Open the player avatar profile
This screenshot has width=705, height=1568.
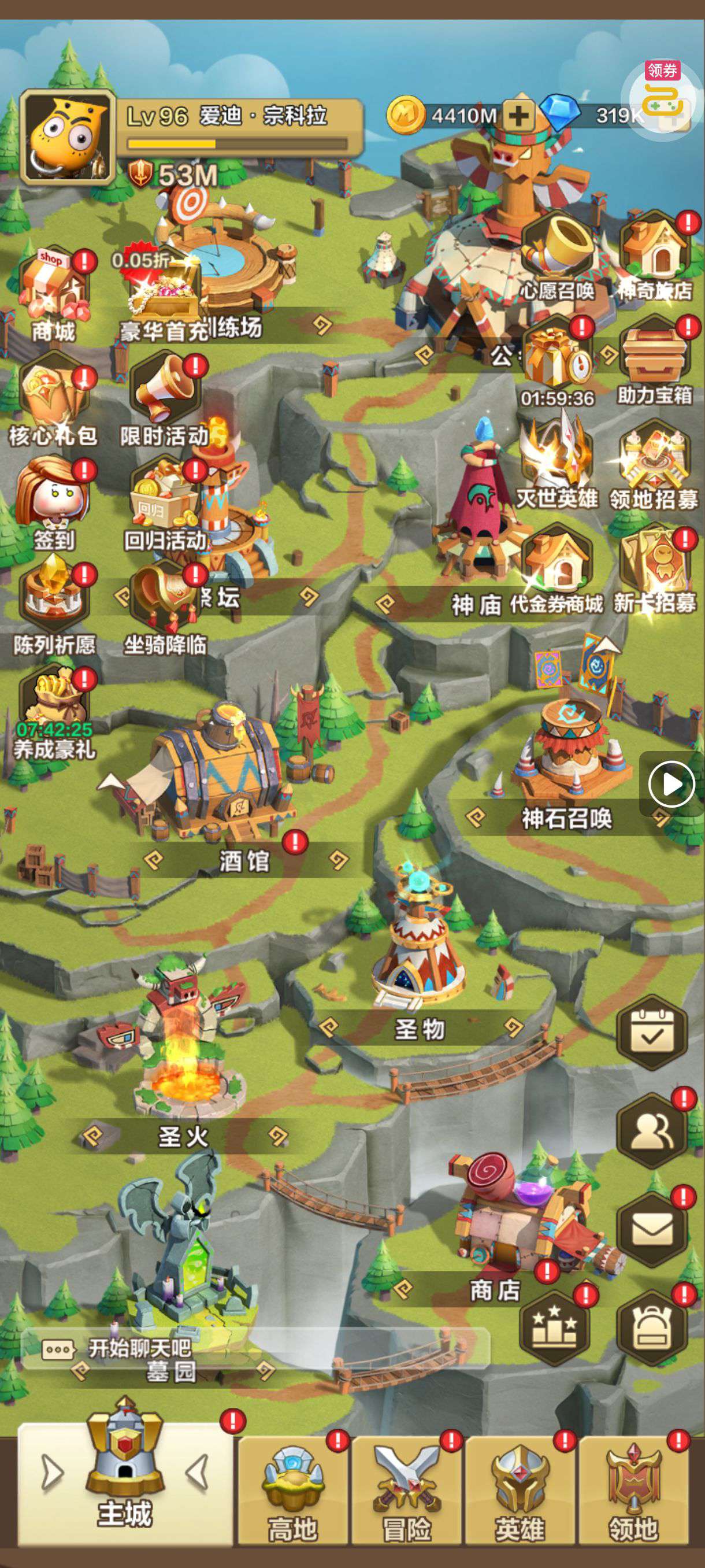point(68,138)
